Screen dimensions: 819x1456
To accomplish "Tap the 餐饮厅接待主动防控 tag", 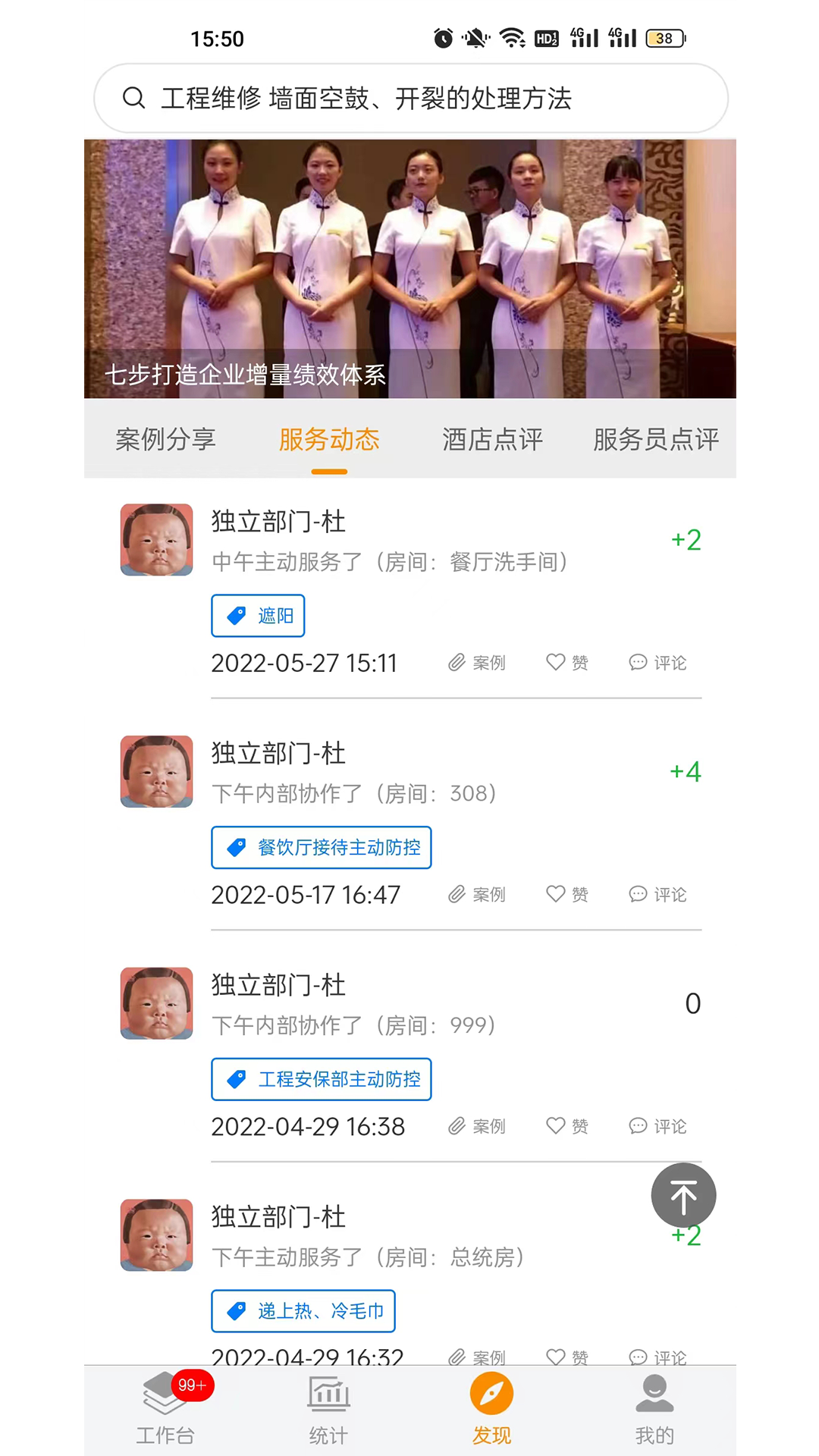I will click(x=321, y=848).
